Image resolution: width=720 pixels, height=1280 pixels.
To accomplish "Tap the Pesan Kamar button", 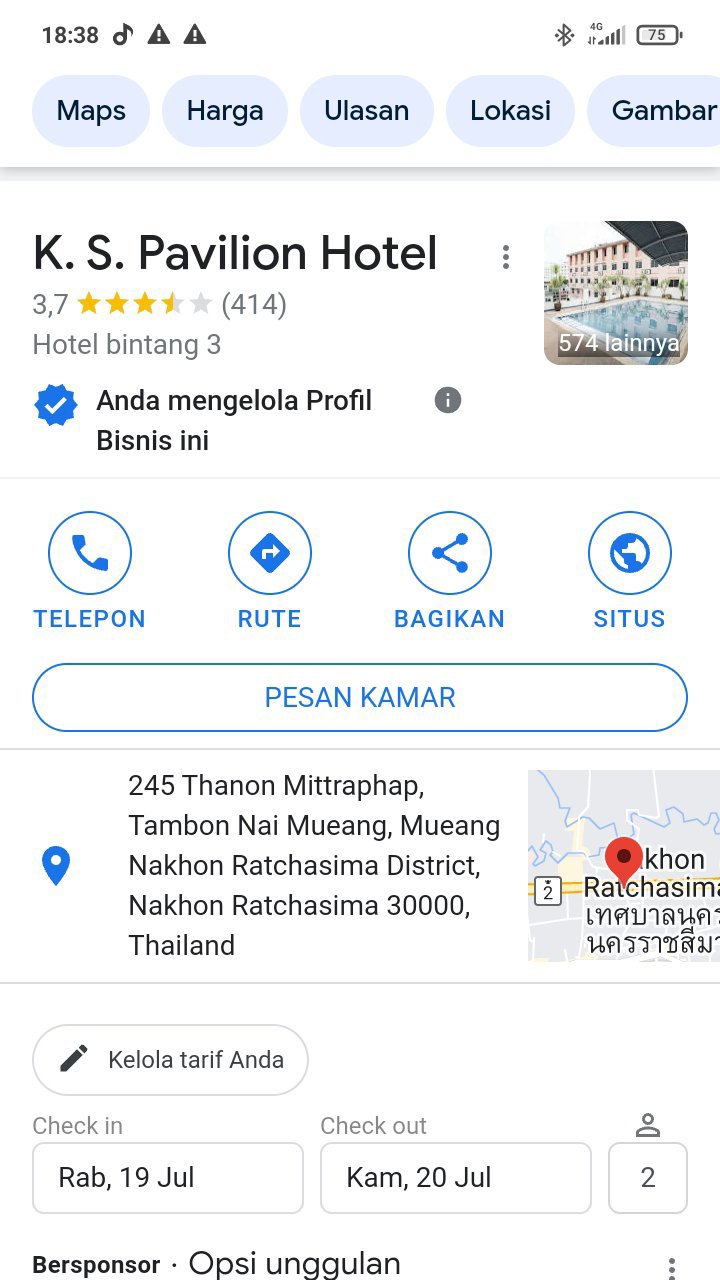I will coord(360,698).
